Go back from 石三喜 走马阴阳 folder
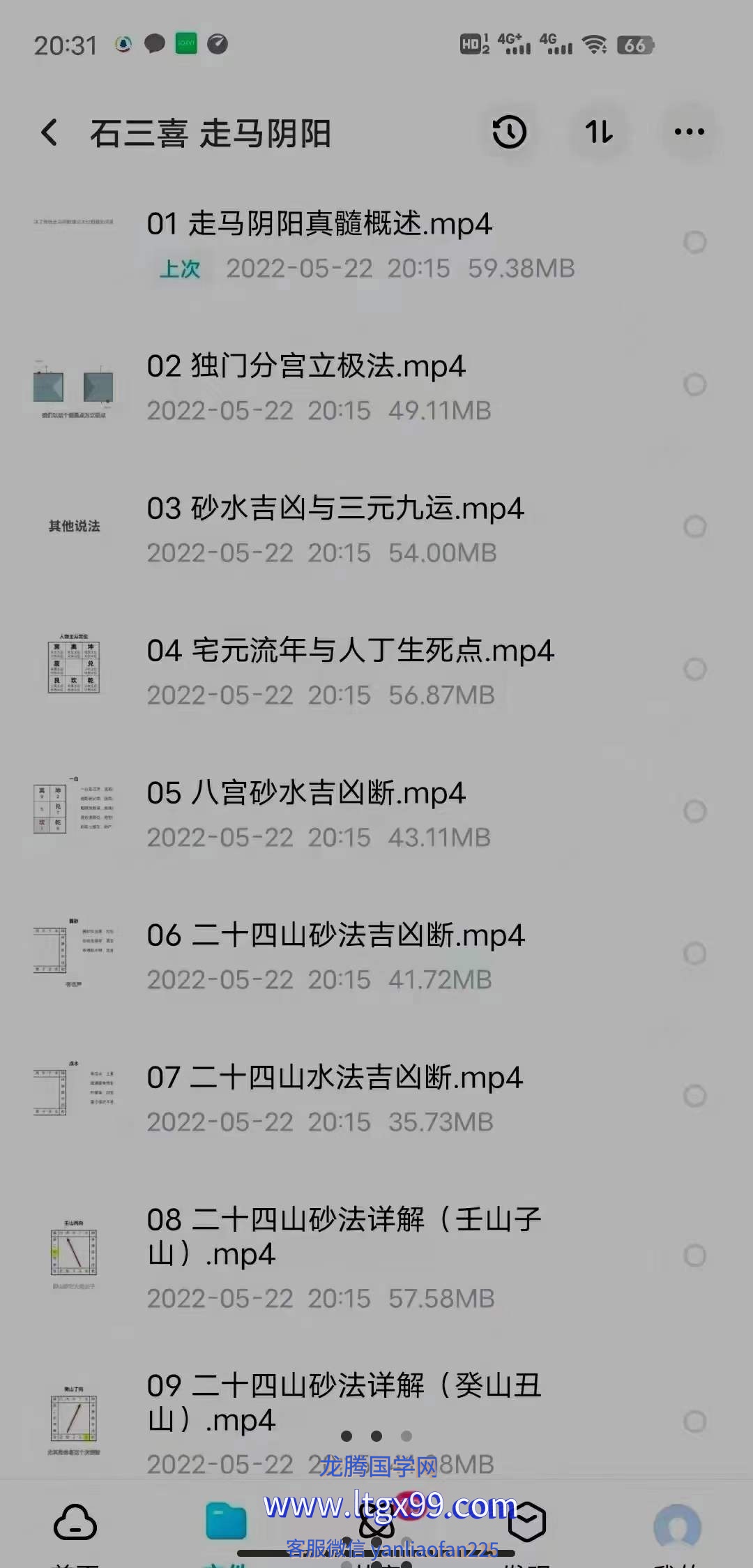The image size is (753, 1568). coord(49,133)
